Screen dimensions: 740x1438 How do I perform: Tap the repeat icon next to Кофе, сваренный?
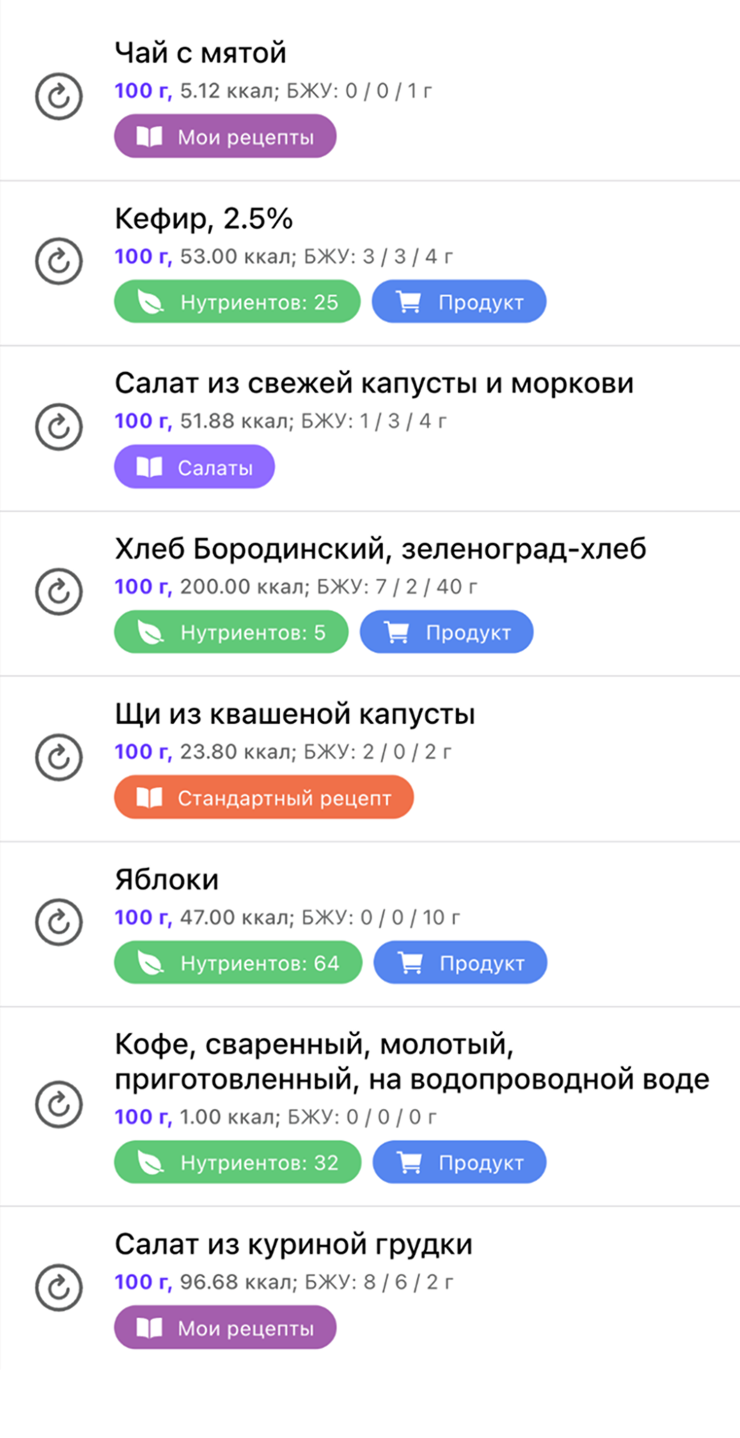(x=58, y=1105)
